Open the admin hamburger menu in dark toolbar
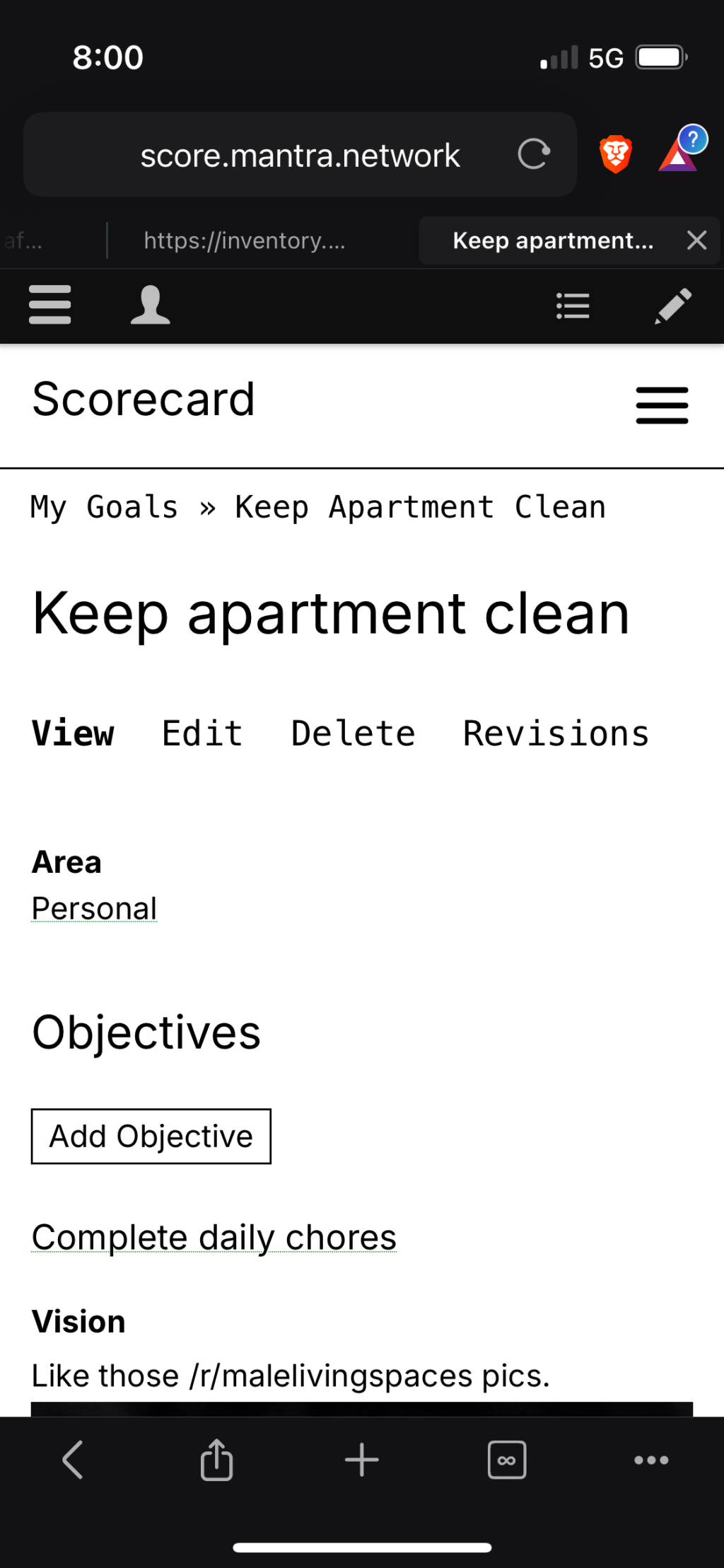This screenshot has height=1568, width=724. tap(49, 305)
